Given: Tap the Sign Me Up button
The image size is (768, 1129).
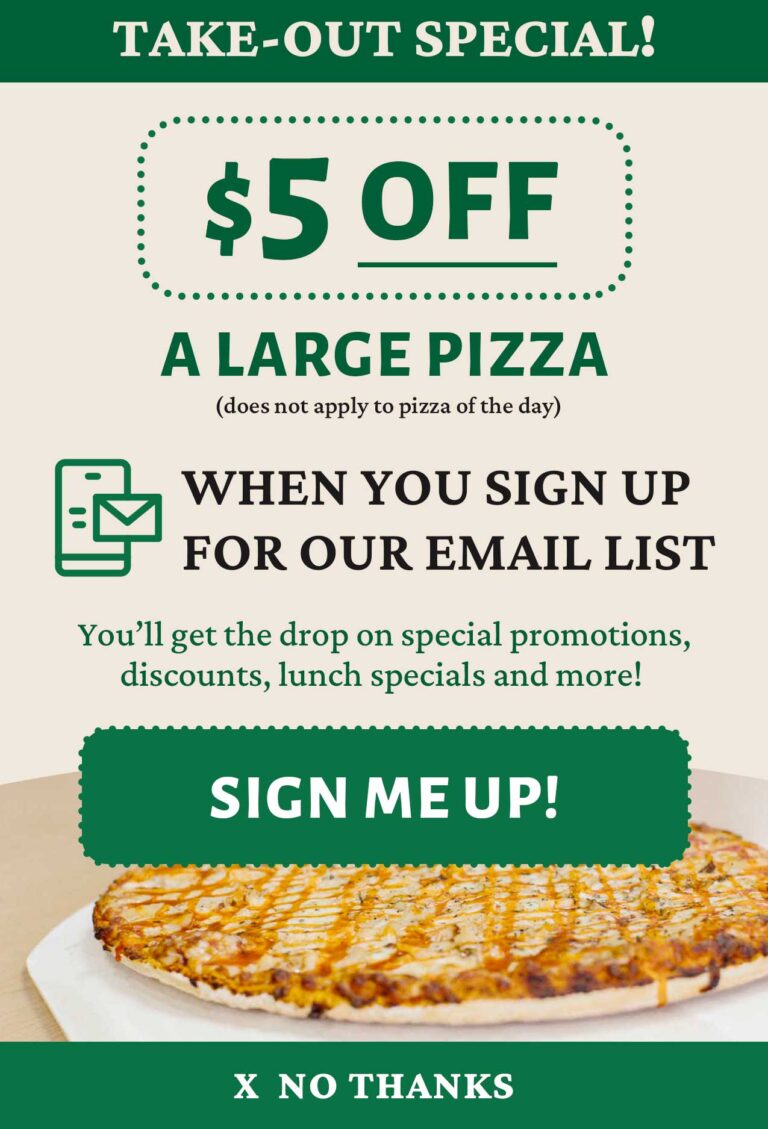Looking at the screenshot, I should 384,796.
